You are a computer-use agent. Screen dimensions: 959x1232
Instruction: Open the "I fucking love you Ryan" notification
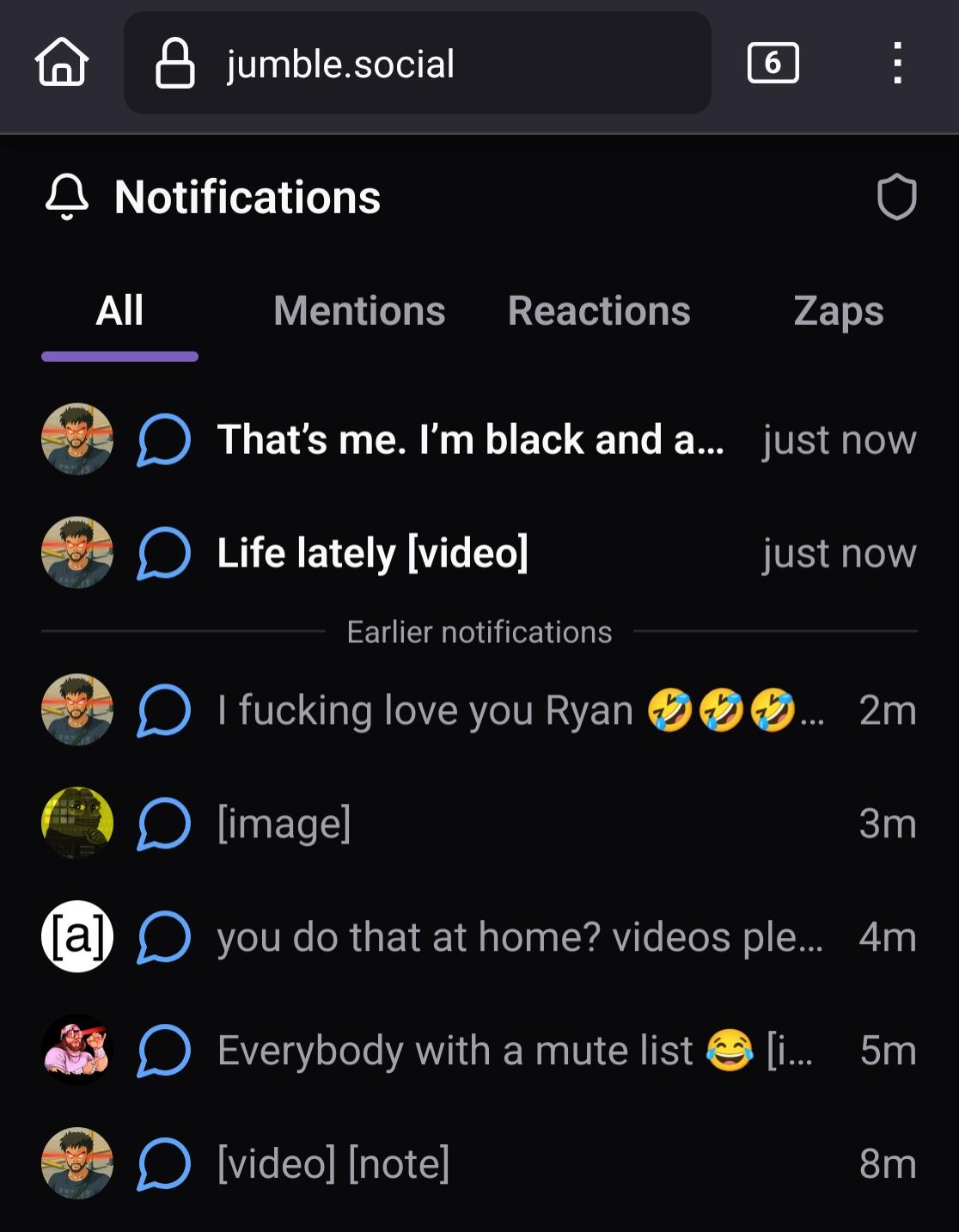(425, 710)
